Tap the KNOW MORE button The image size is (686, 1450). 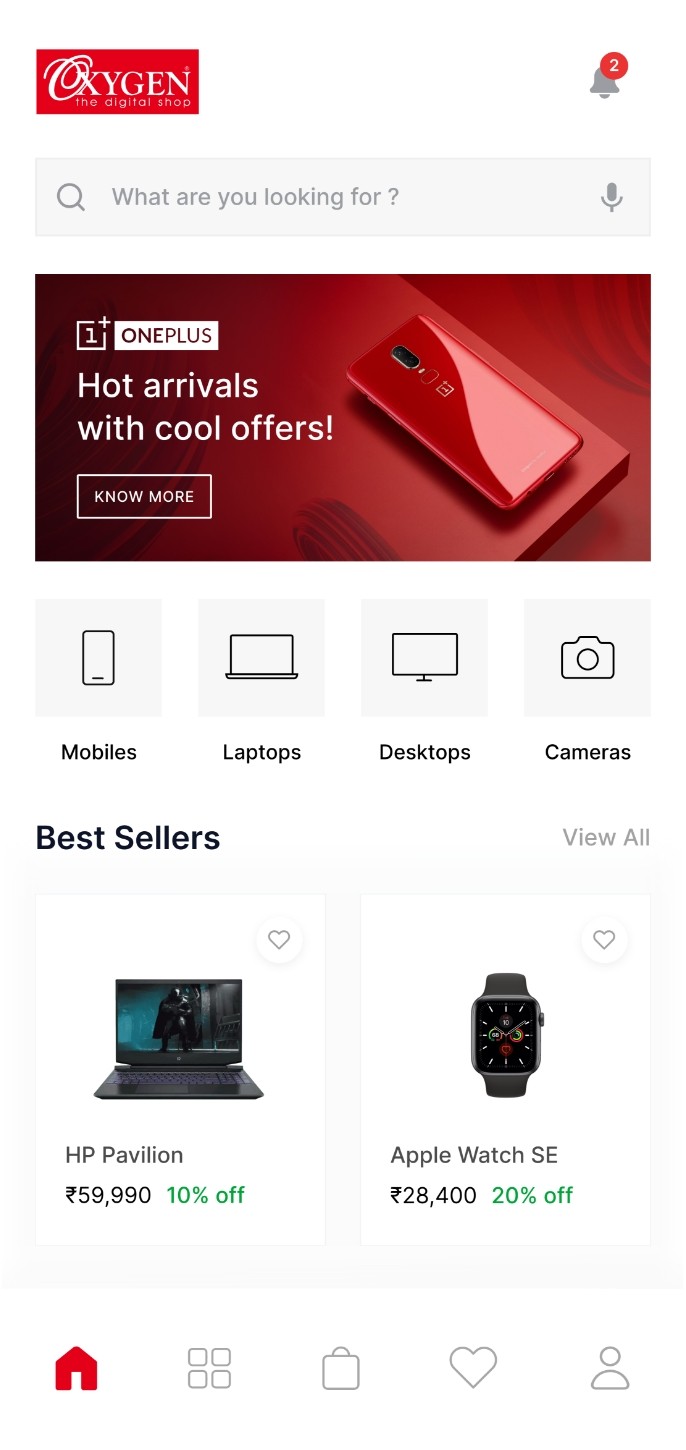144,496
